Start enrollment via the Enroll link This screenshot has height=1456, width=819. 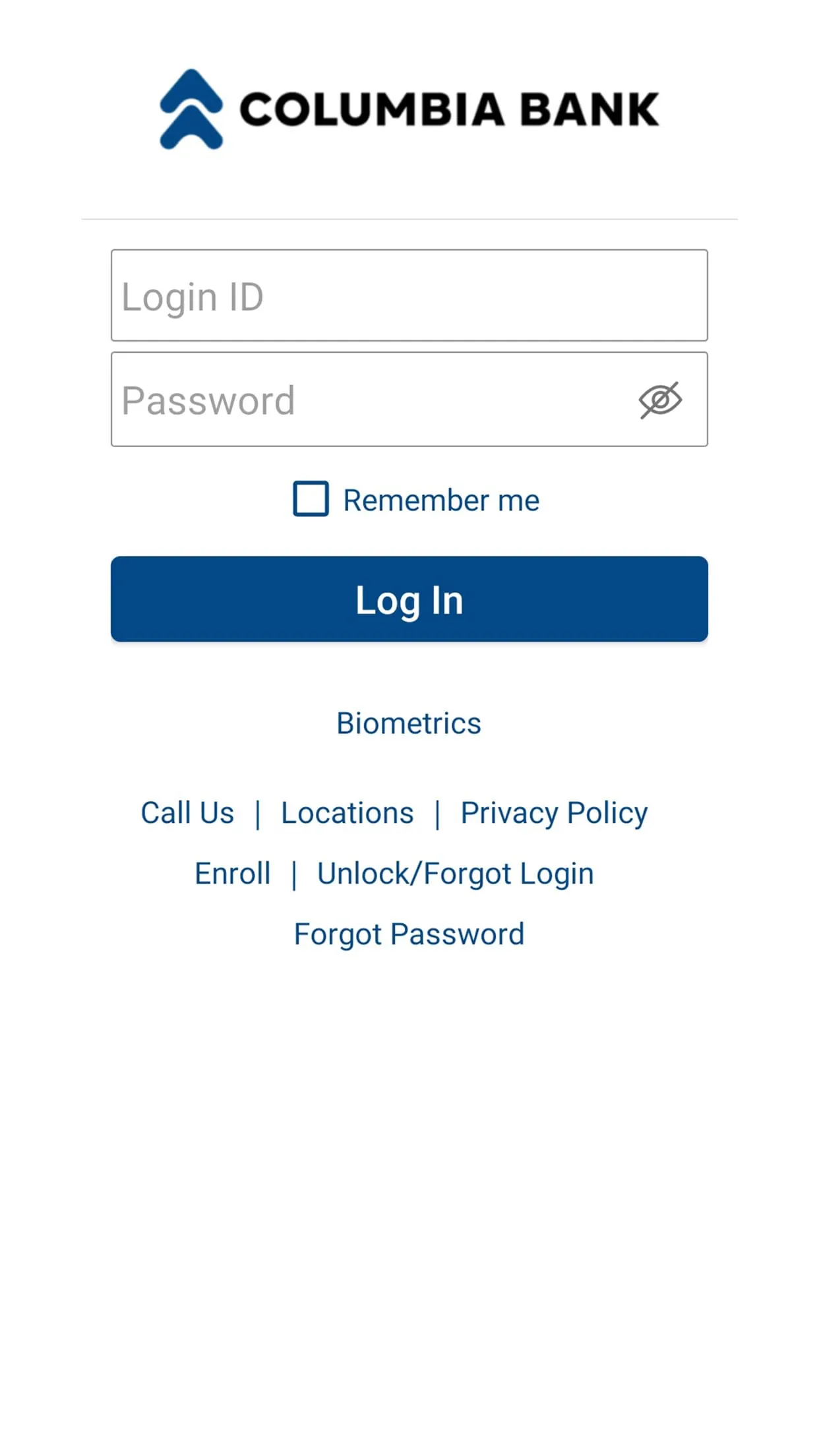pos(232,872)
